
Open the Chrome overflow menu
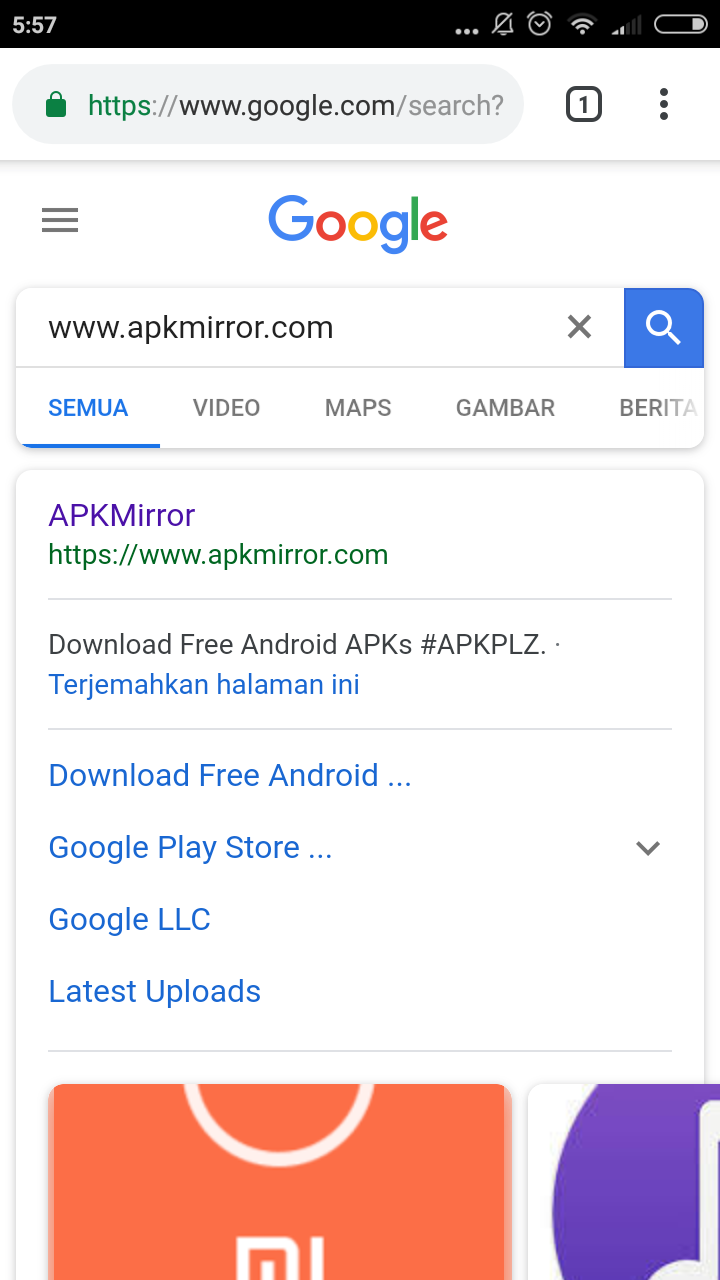663,104
